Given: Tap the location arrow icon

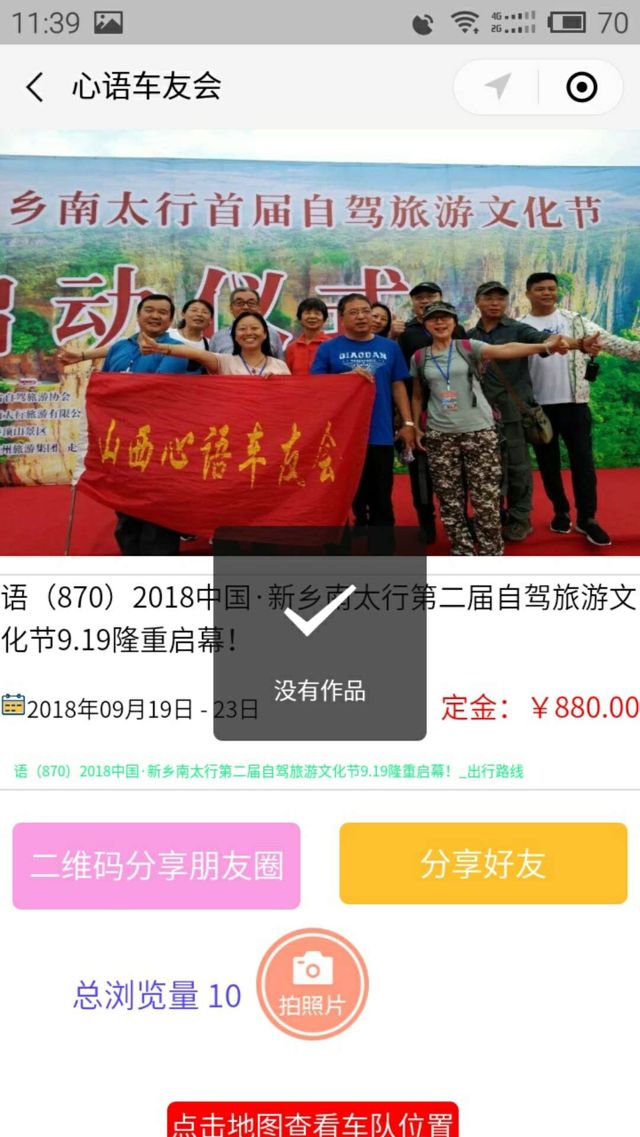Looking at the screenshot, I should tap(497, 87).
